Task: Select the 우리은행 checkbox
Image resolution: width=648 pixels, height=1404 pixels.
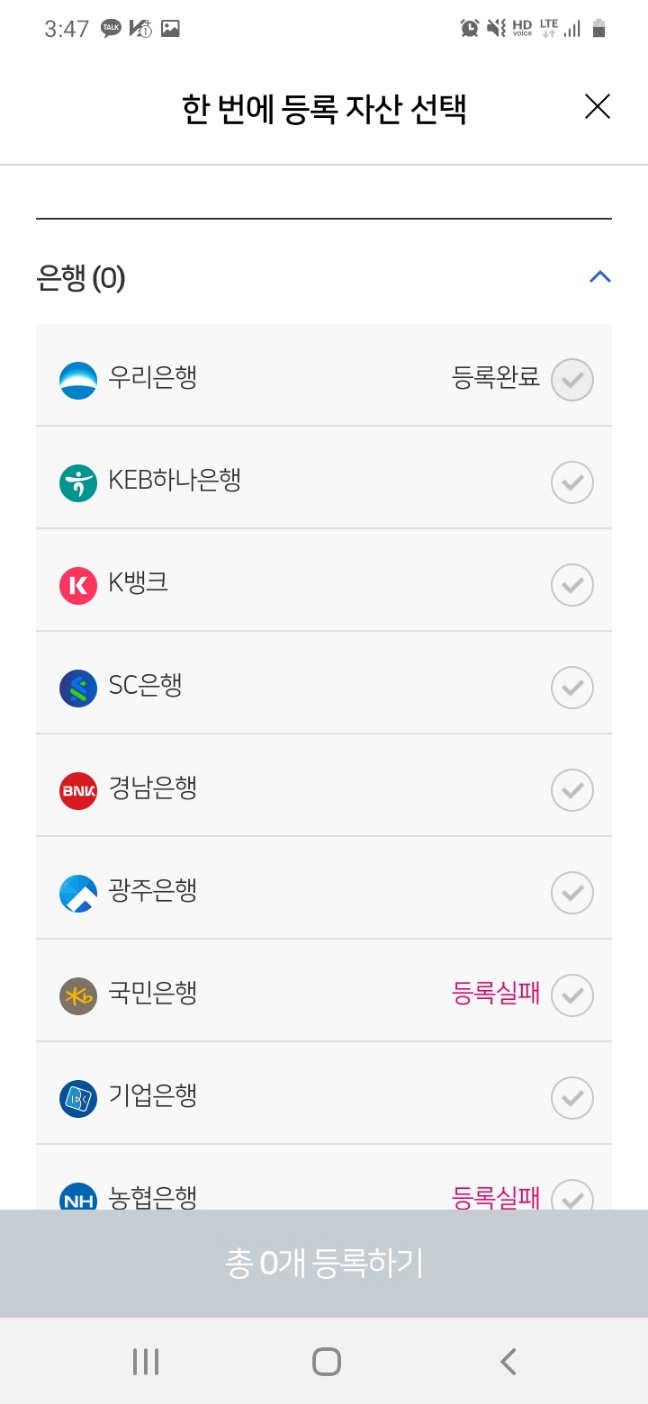Action: point(572,380)
